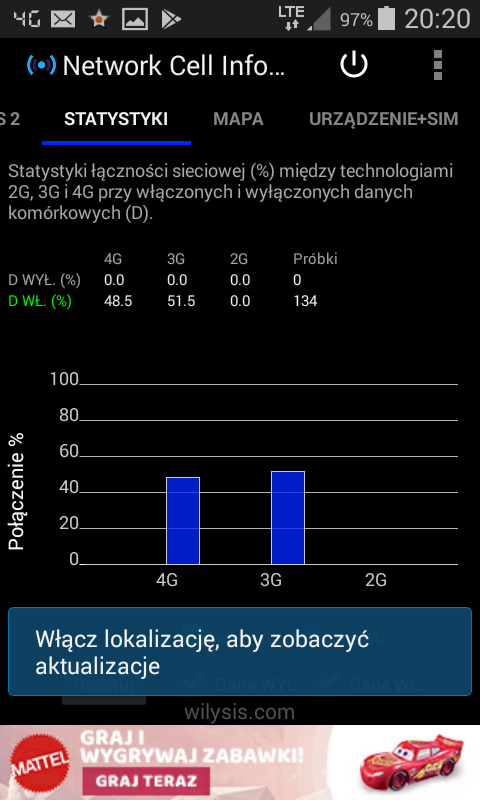The width and height of the screenshot is (480, 800).
Task: Open the URZĄDZENIE+SIM tab
Action: (384, 119)
